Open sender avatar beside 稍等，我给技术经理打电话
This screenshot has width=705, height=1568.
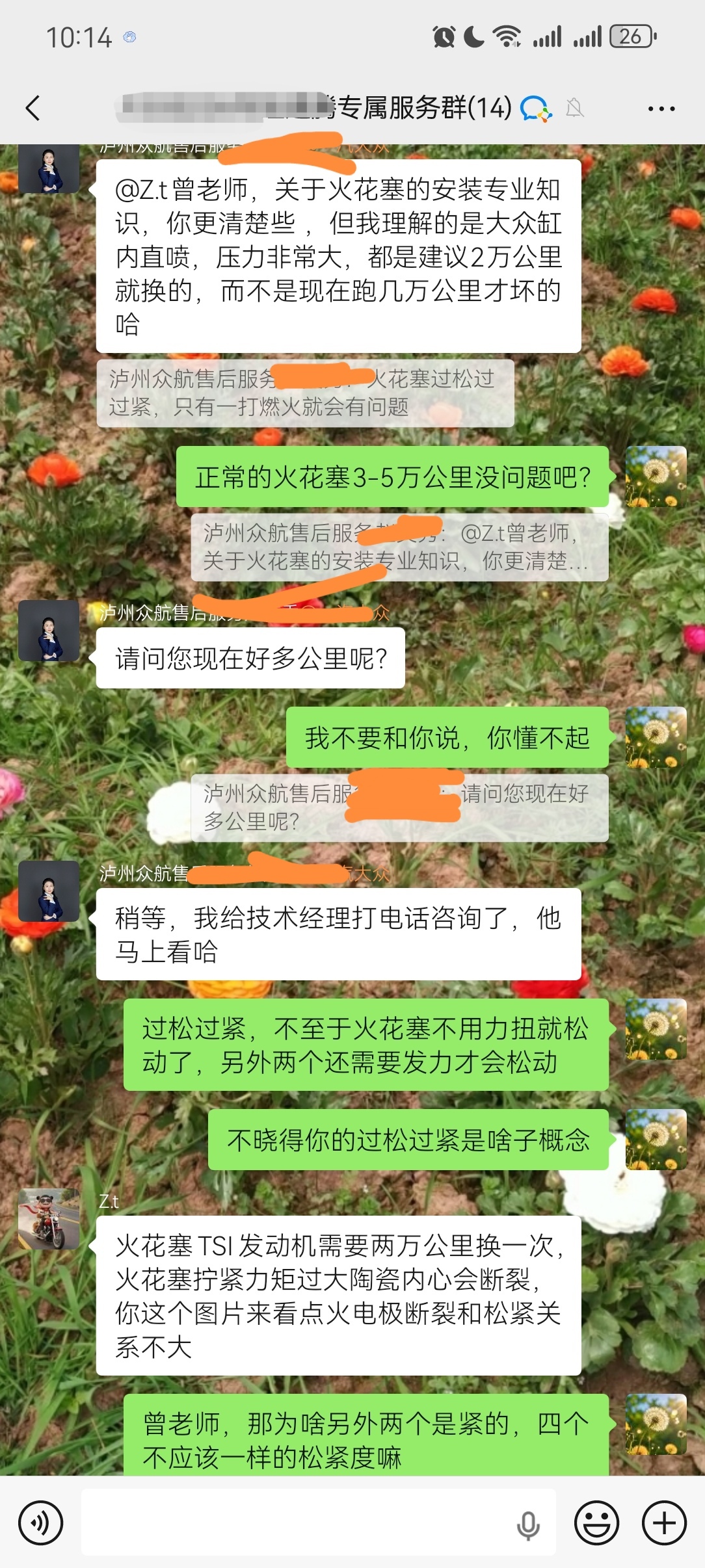[49, 891]
